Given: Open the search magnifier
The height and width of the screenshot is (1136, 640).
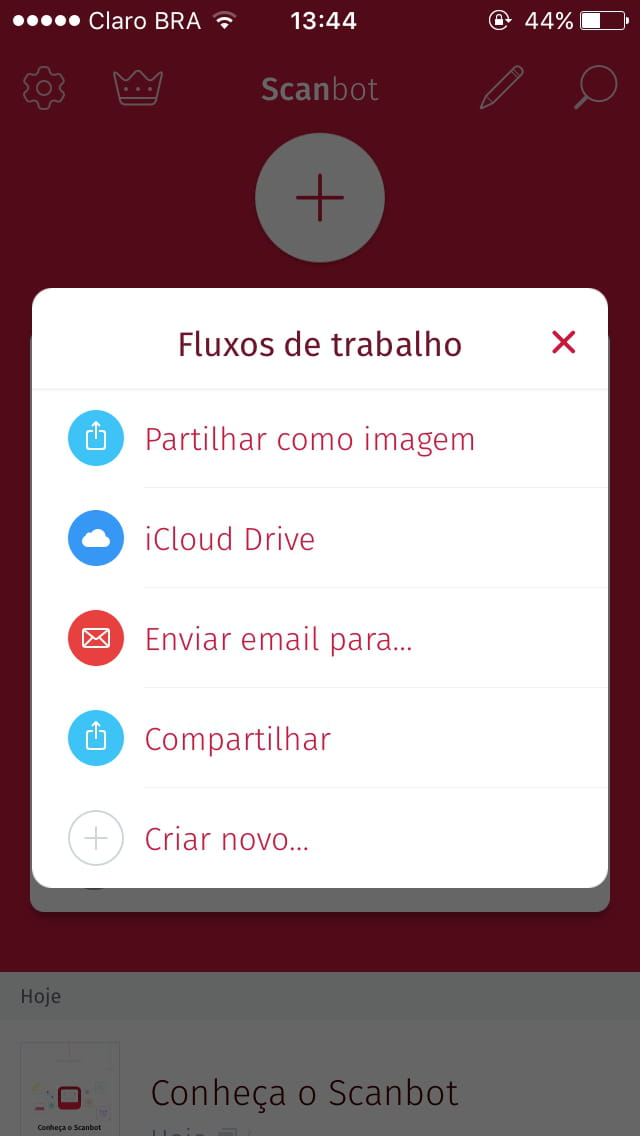Looking at the screenshot, I should point(595,88).
